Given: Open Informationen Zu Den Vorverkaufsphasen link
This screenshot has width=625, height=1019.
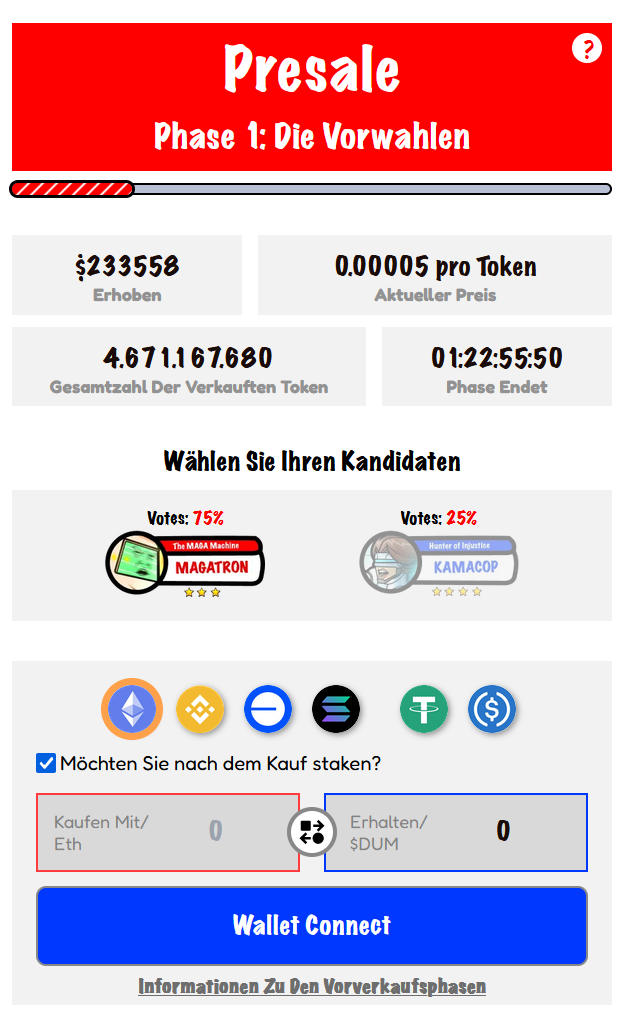Looking at the screenshot, I should [312, 987].
